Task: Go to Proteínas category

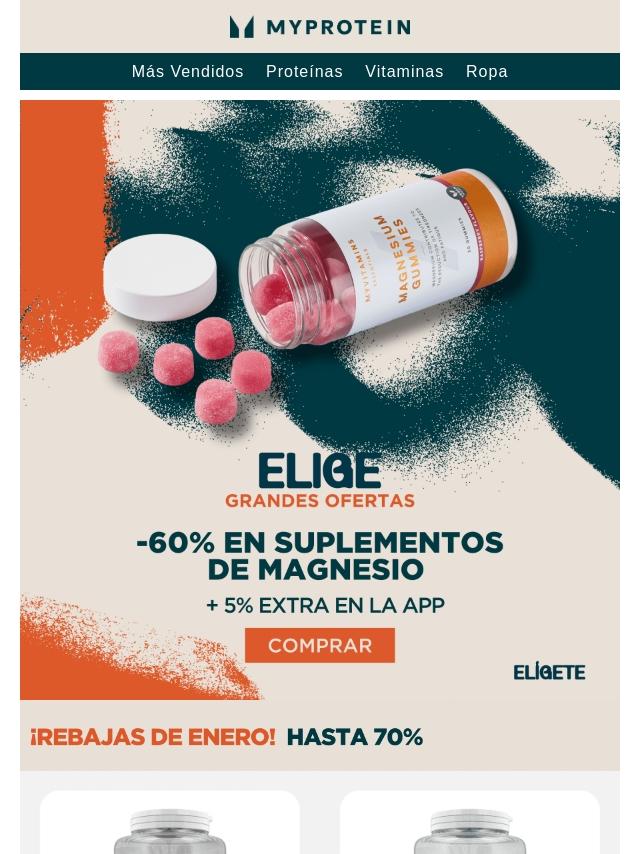Action: pyautogui.click(x=304, y=72)
